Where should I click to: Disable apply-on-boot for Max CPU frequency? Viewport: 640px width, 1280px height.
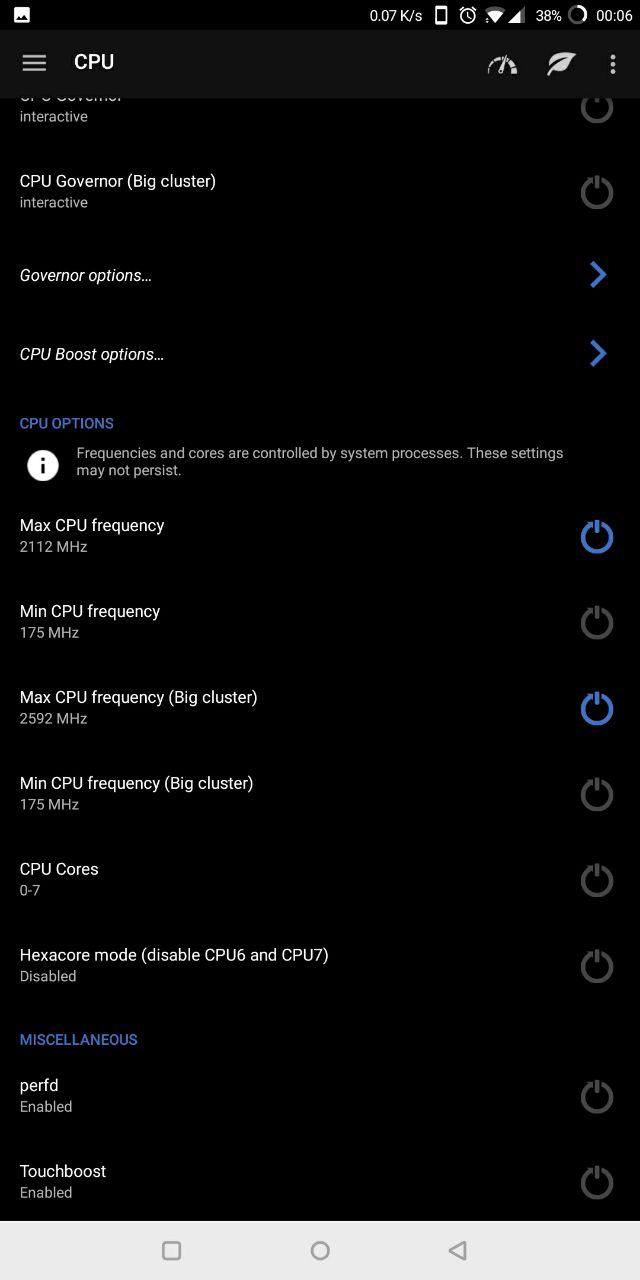(597, 537)
